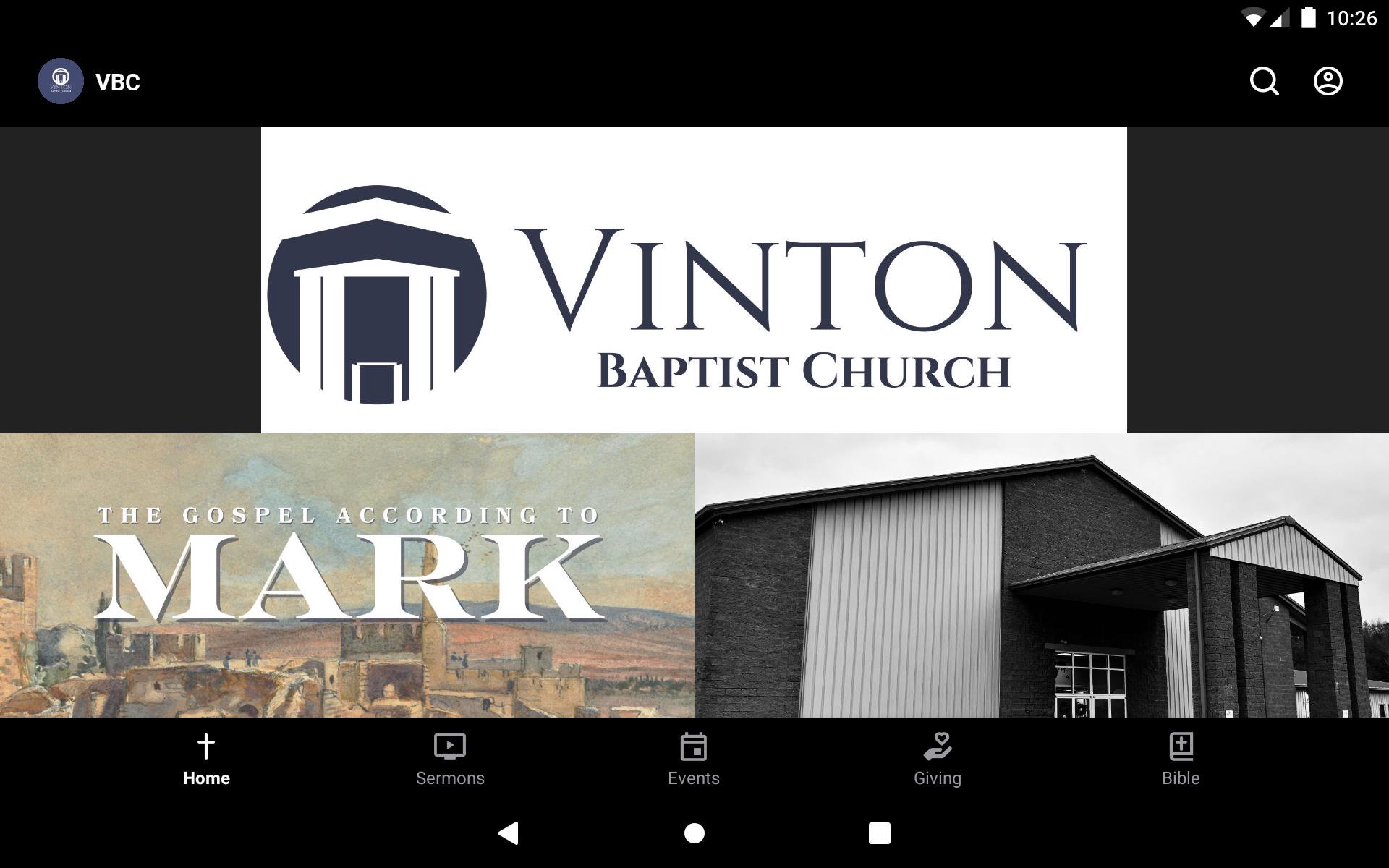Open the search icon
The width and height of the screenshot is (1389, 868).
[x=1264, y=82]
